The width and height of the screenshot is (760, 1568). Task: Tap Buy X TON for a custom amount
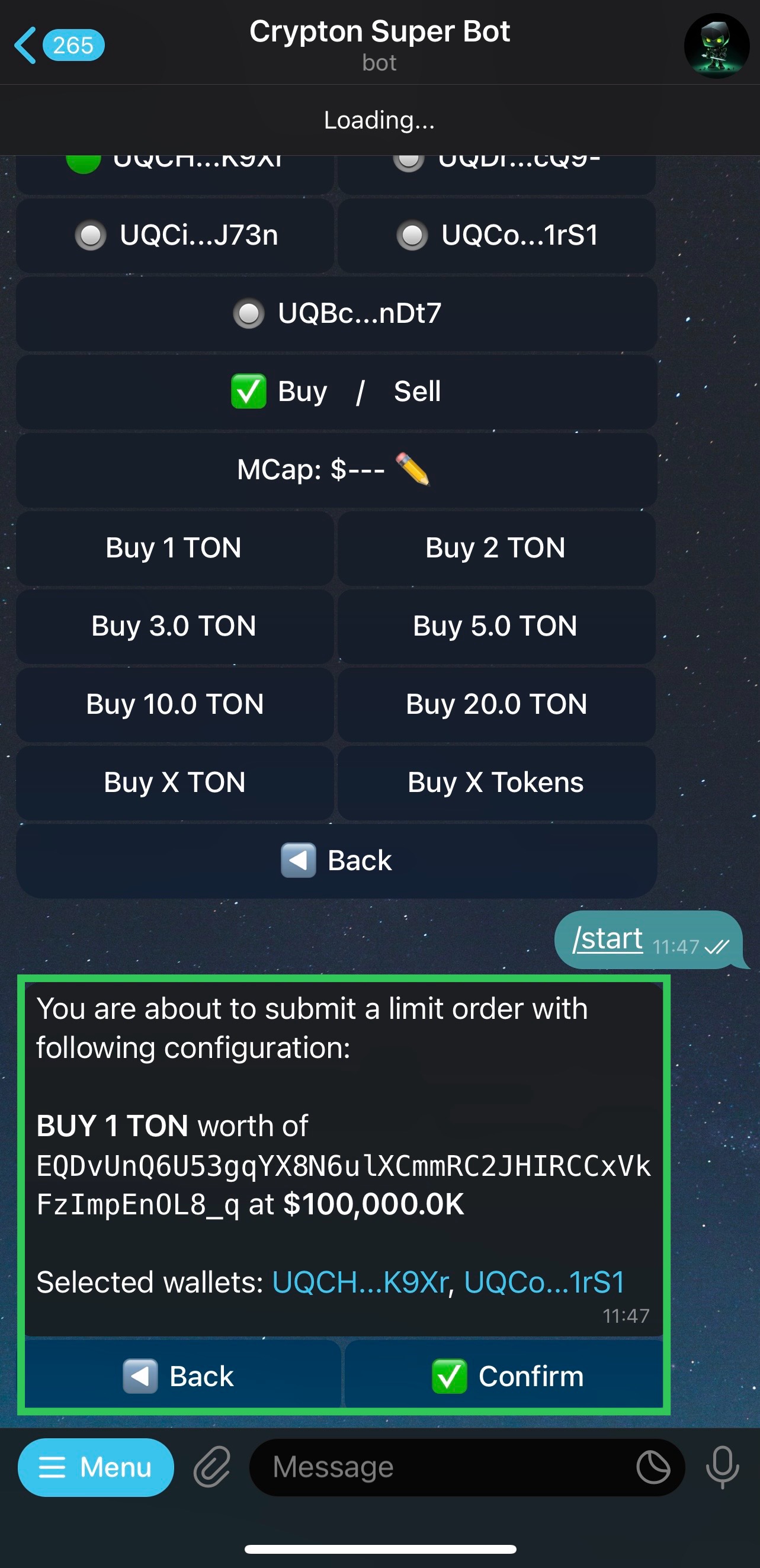coord(175,783)
